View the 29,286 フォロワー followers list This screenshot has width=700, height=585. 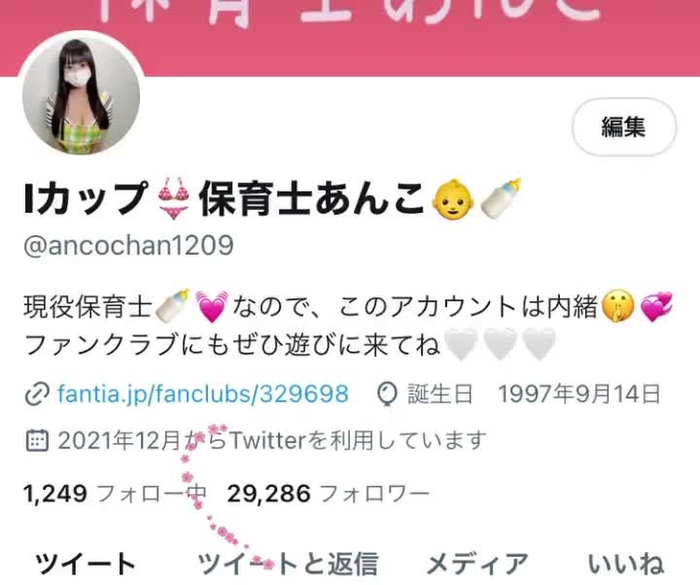328,492
